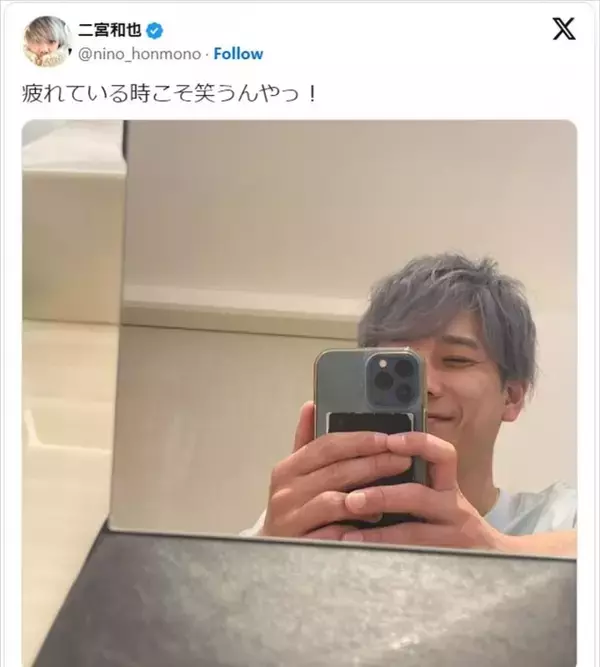The height and width of the screenshot is (667, 600).
Task: View the mirror selfie photo in full size
Action: click(x=300, y=390)
